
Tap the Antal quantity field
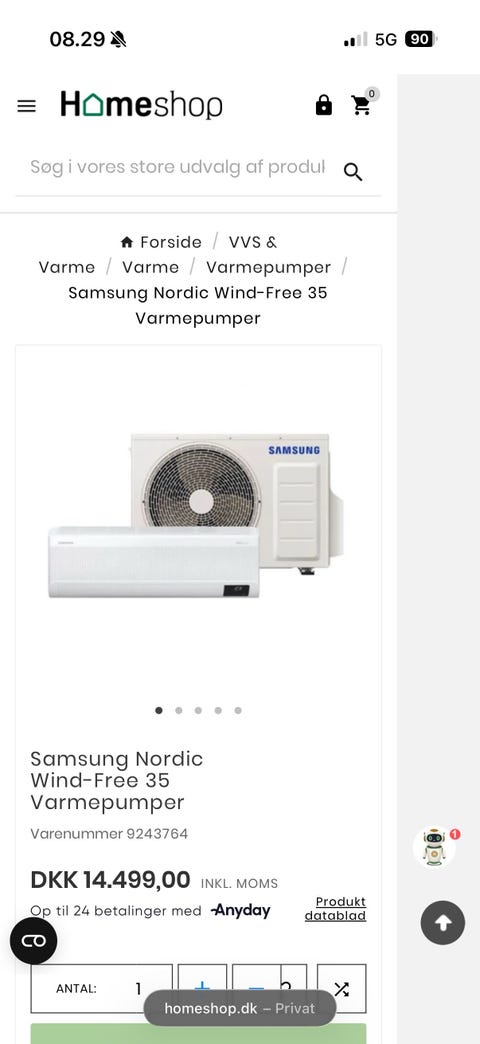(x=102, y=989)
